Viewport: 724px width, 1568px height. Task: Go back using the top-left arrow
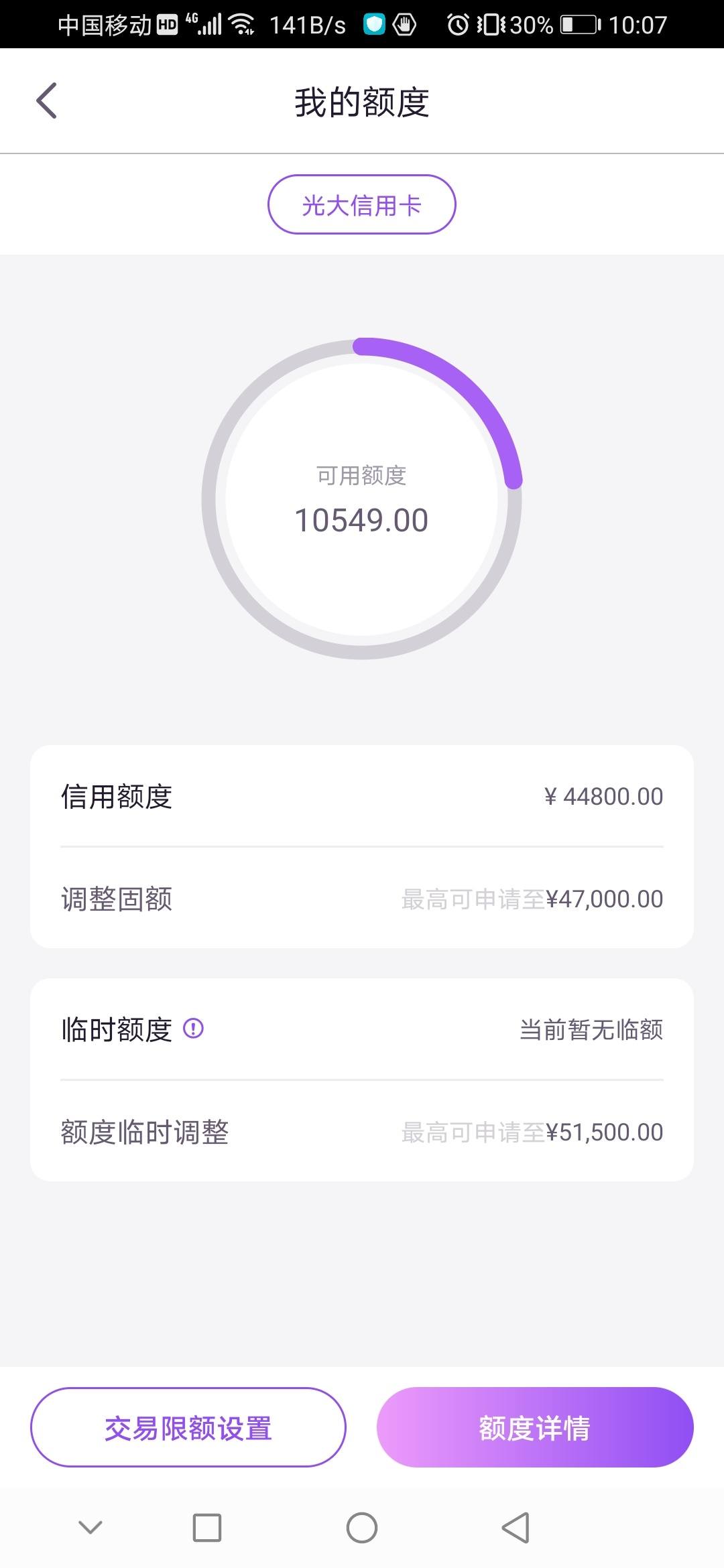click(x=46, y=101)
